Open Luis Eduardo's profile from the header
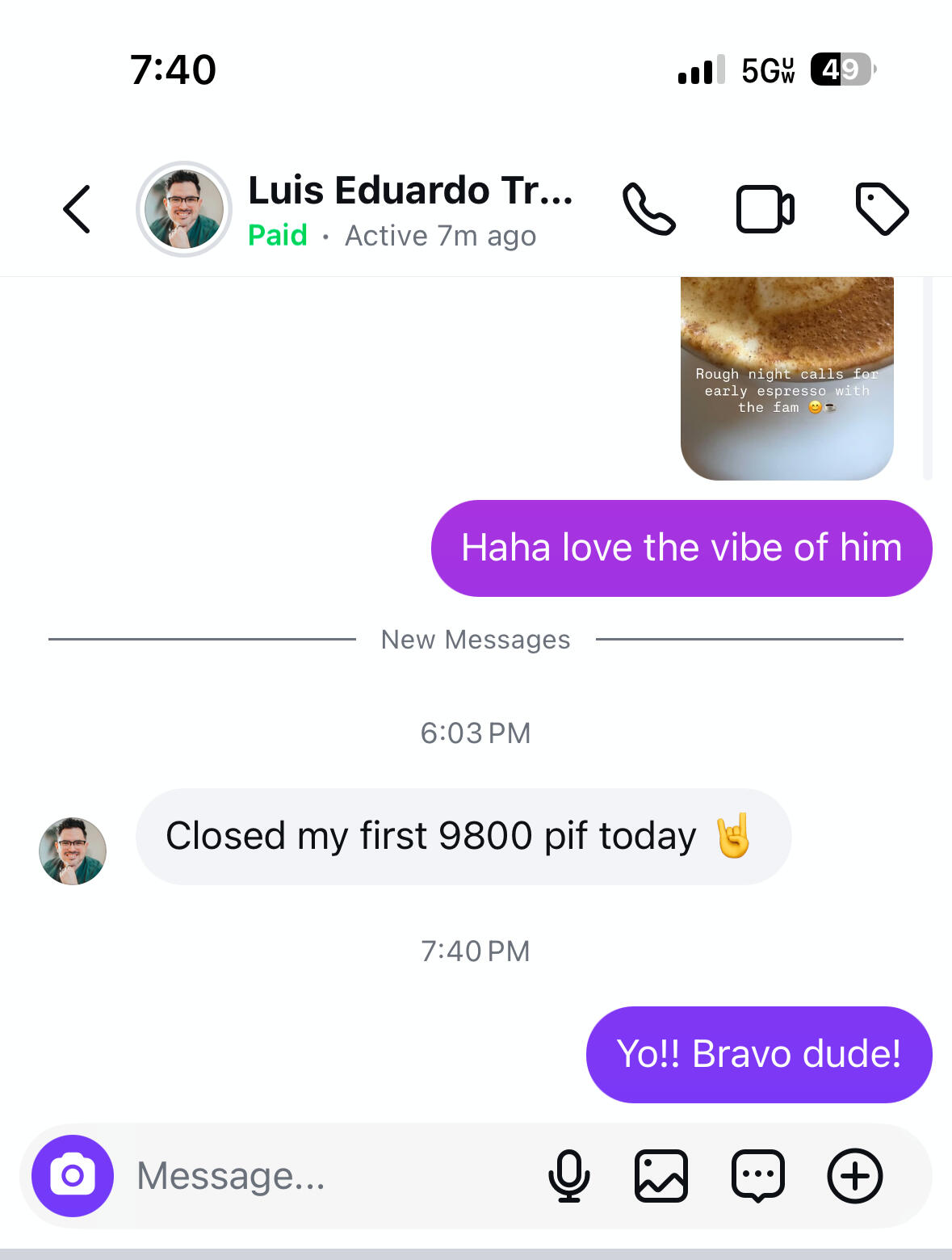Viewport: 952px width, 1260px height. point(184,209)
